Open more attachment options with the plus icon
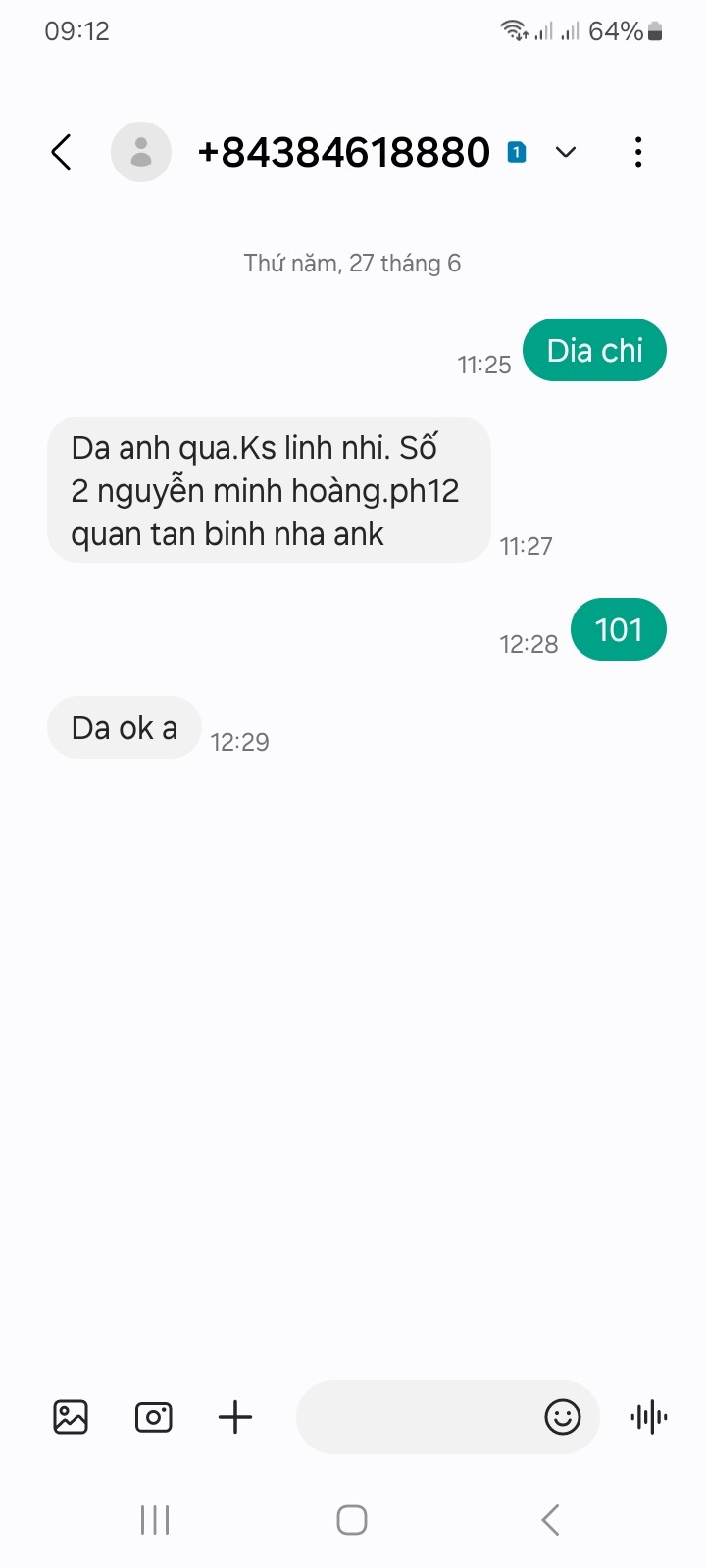This screenshot has height=1568, width=706. pos(235,1417)
